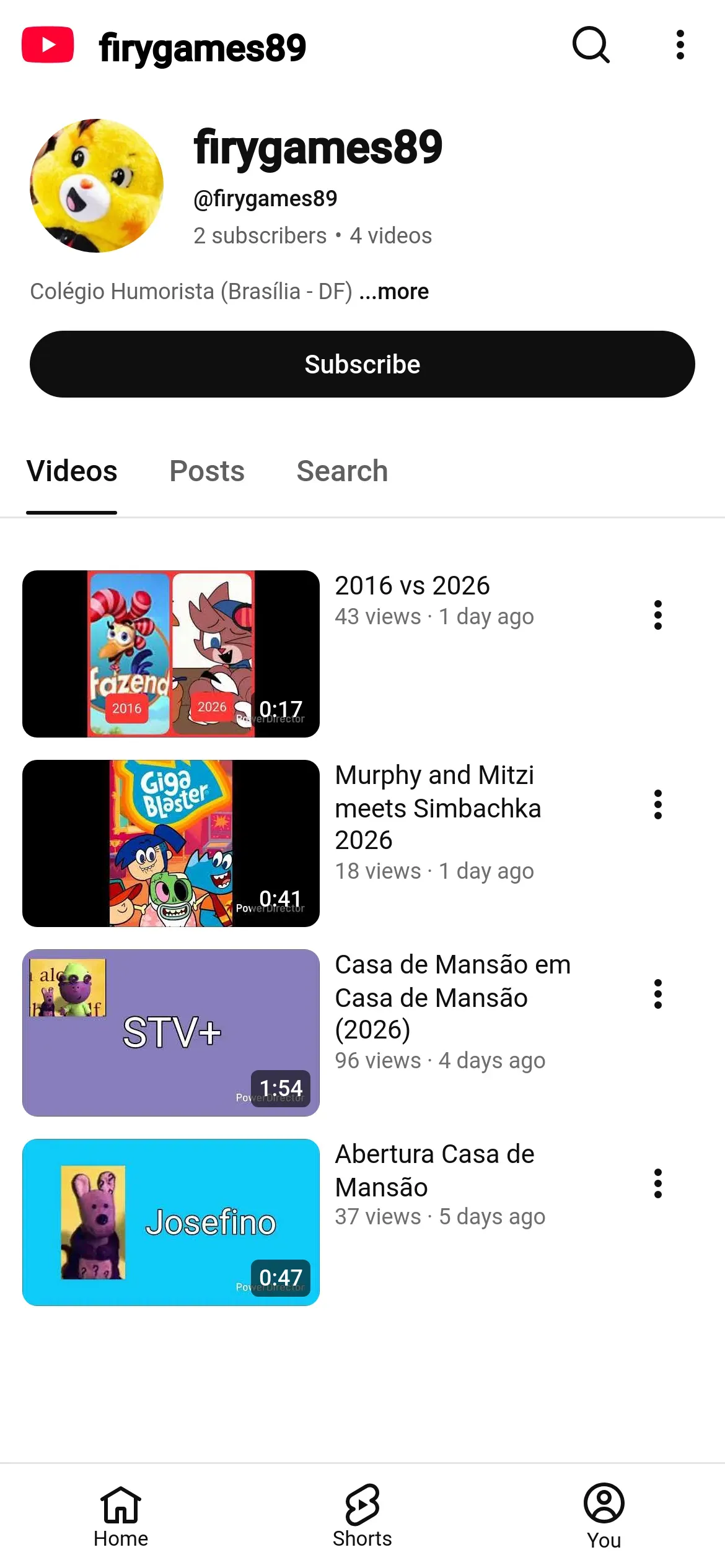The height and width of the screenshot is (1568, 725).
Task: Open the search magnifier icon
Action: (591, 45)
